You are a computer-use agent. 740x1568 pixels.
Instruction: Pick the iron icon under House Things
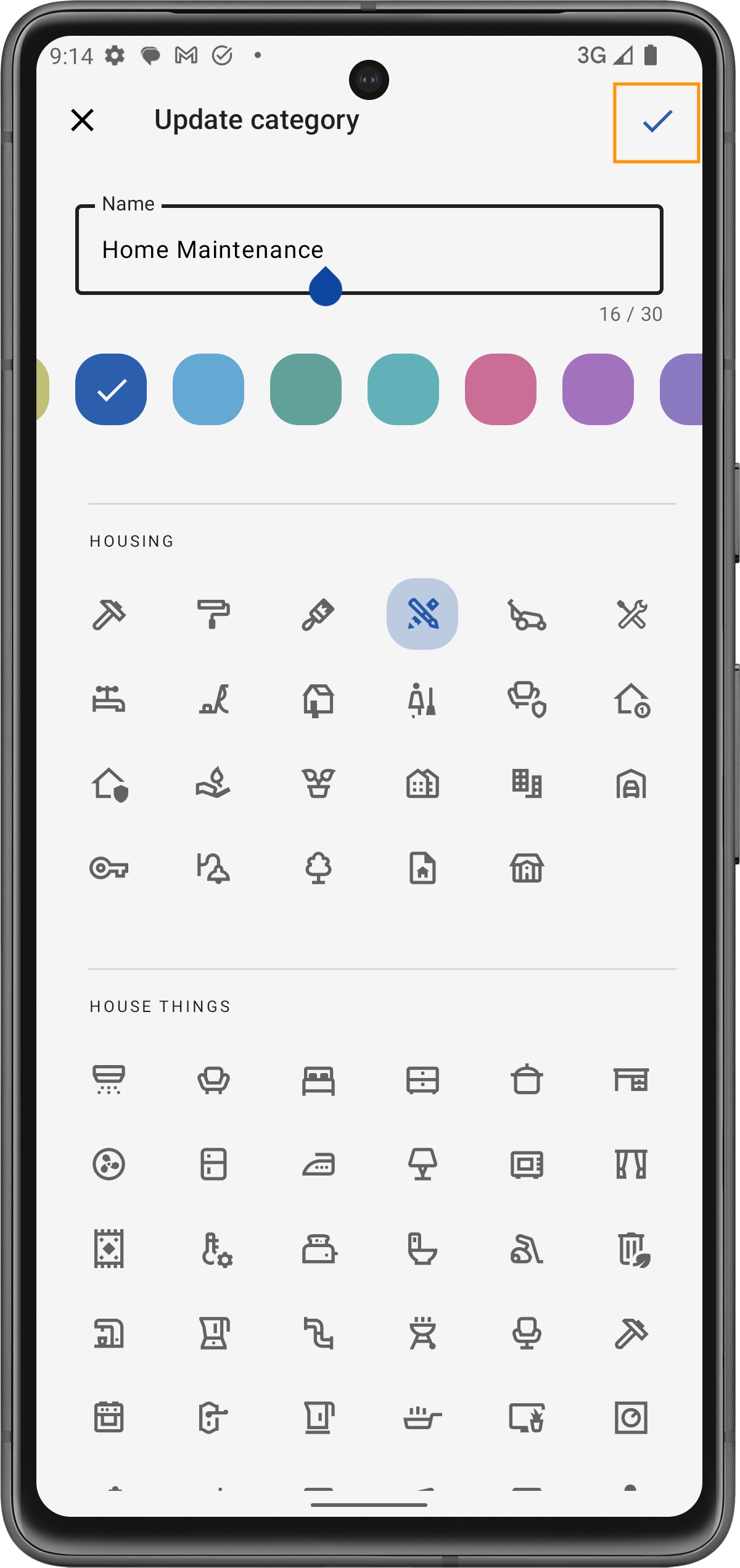(318, 1165)
